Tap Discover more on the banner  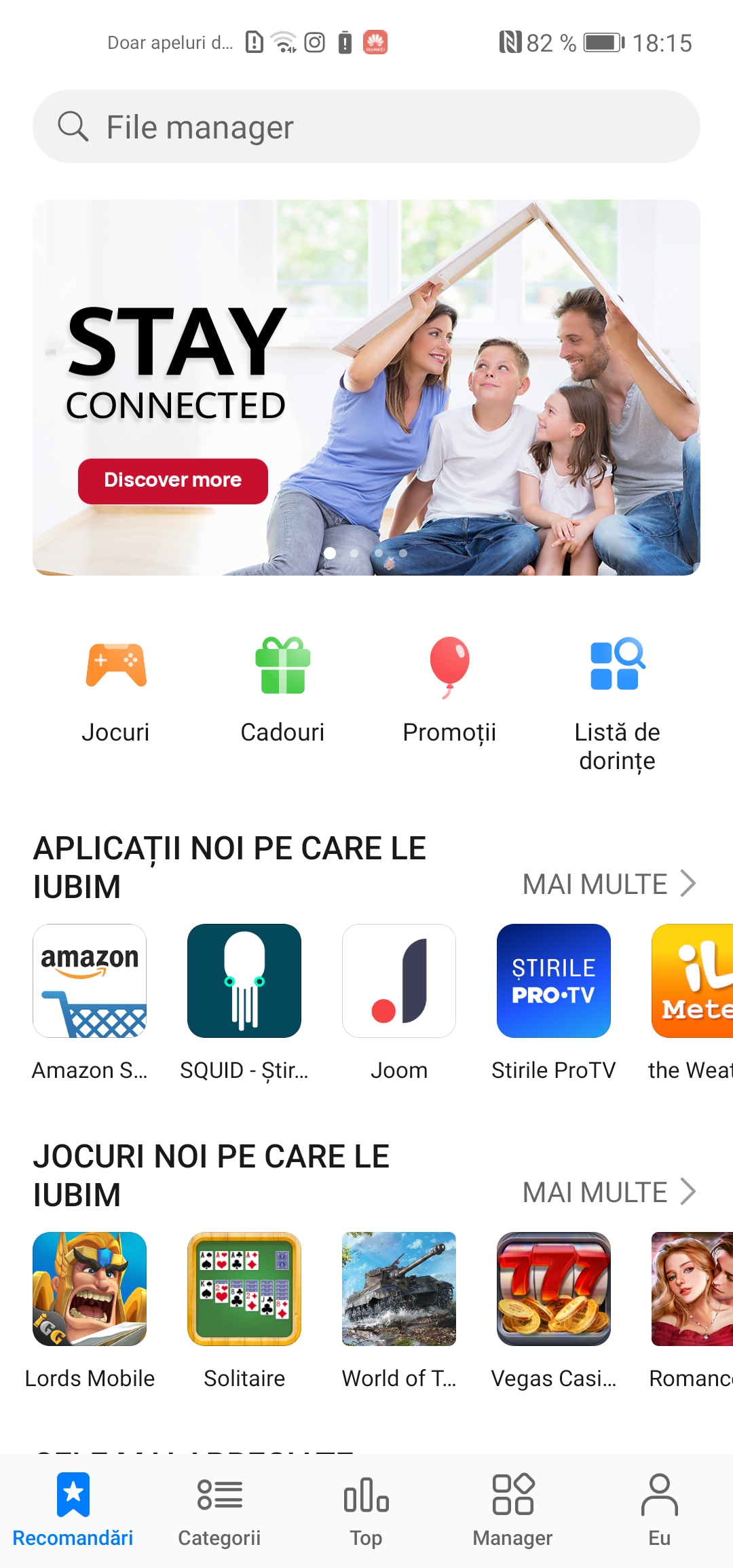pyautogui.click(x=173, y=481)
